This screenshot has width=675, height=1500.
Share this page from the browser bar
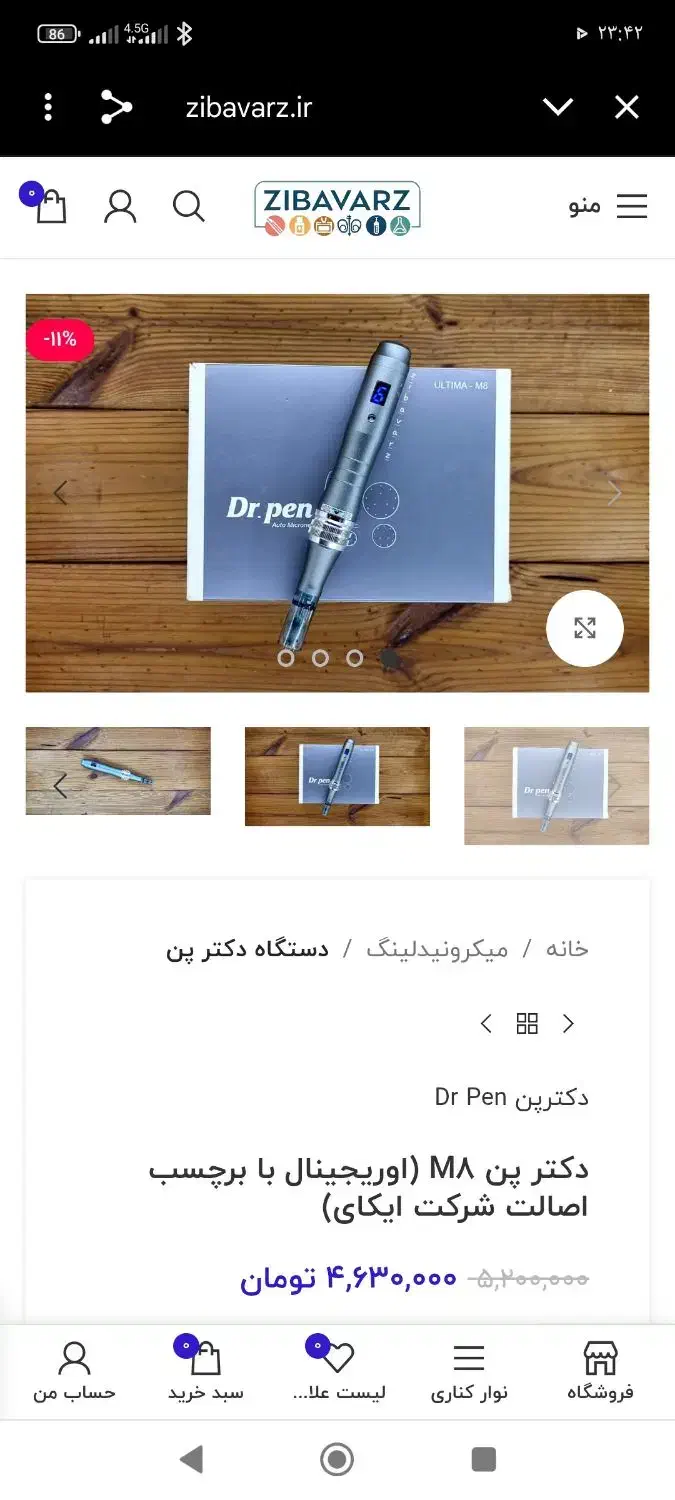tap(116, 107)
